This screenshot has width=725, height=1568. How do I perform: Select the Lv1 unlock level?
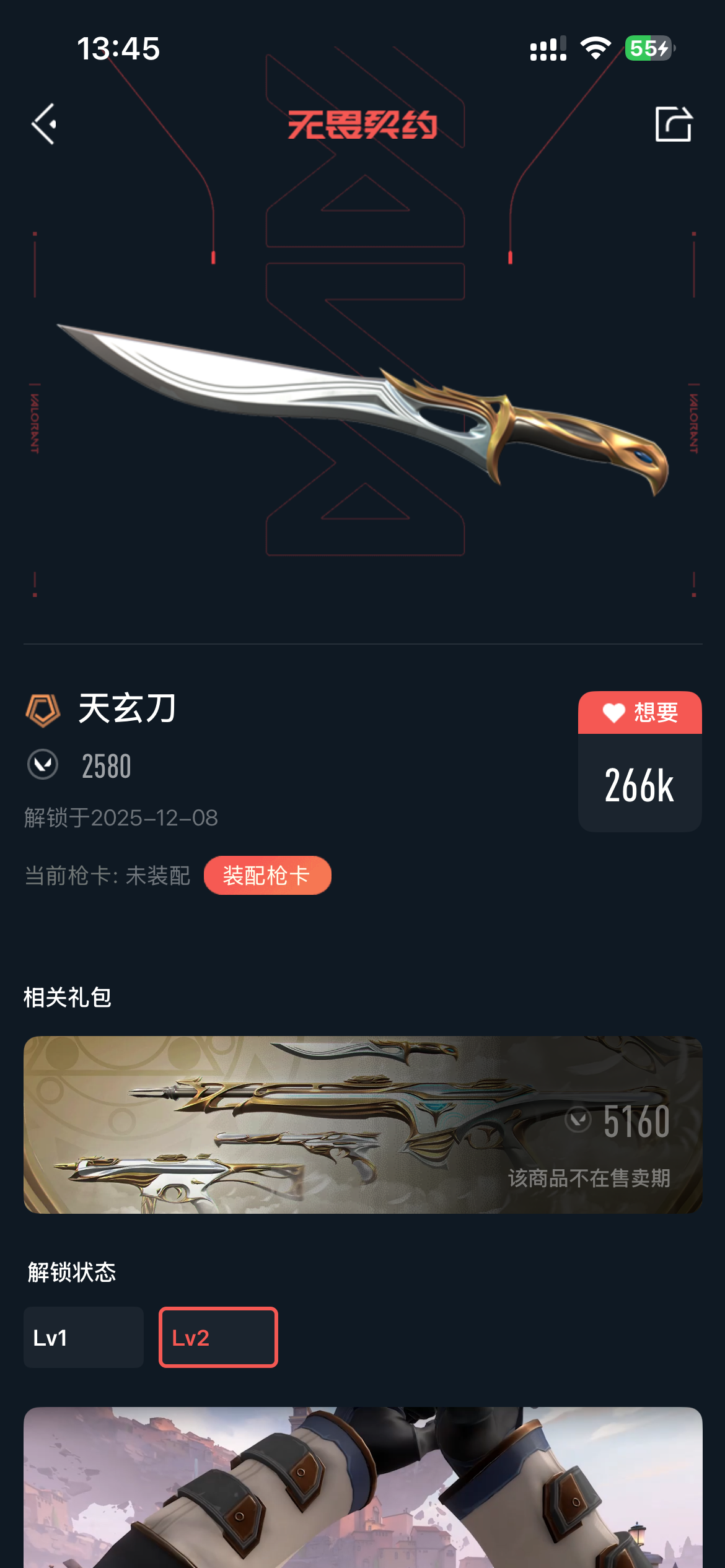84,1338
